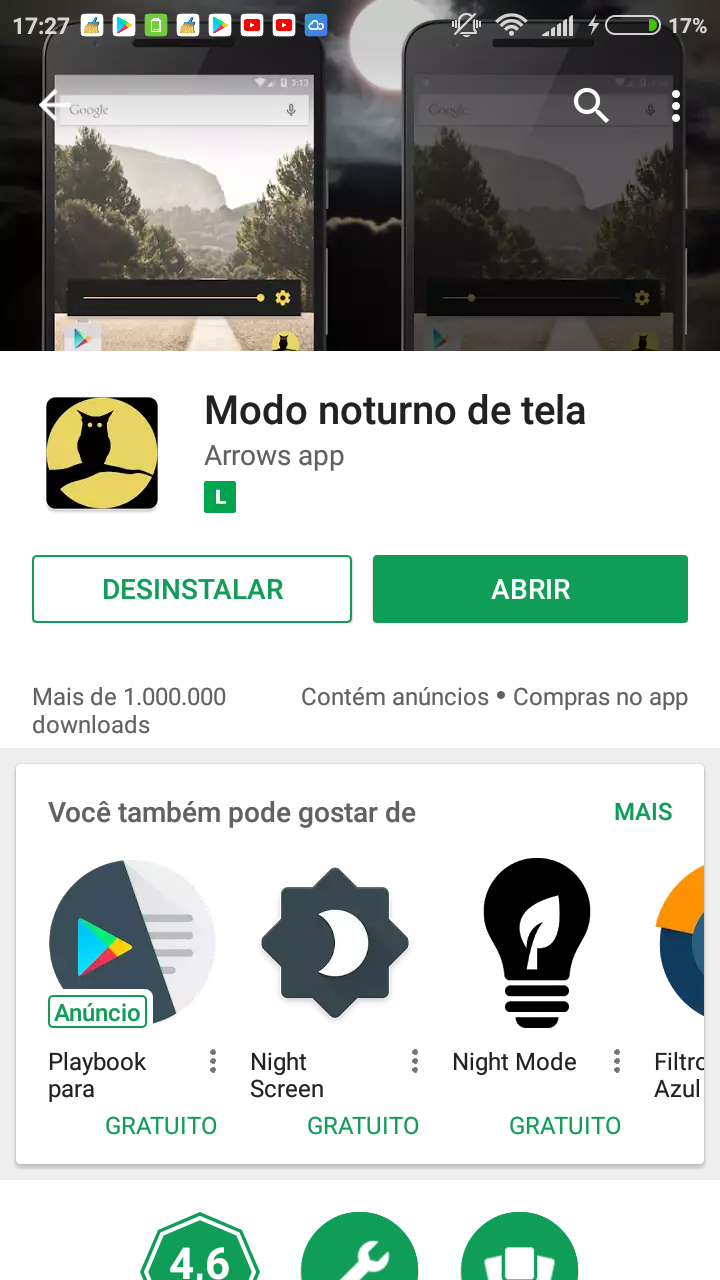Open the YouTube icon in the status bar
Image resolution: width=720 pixels, height=1280 pixels.
[253, 24]
